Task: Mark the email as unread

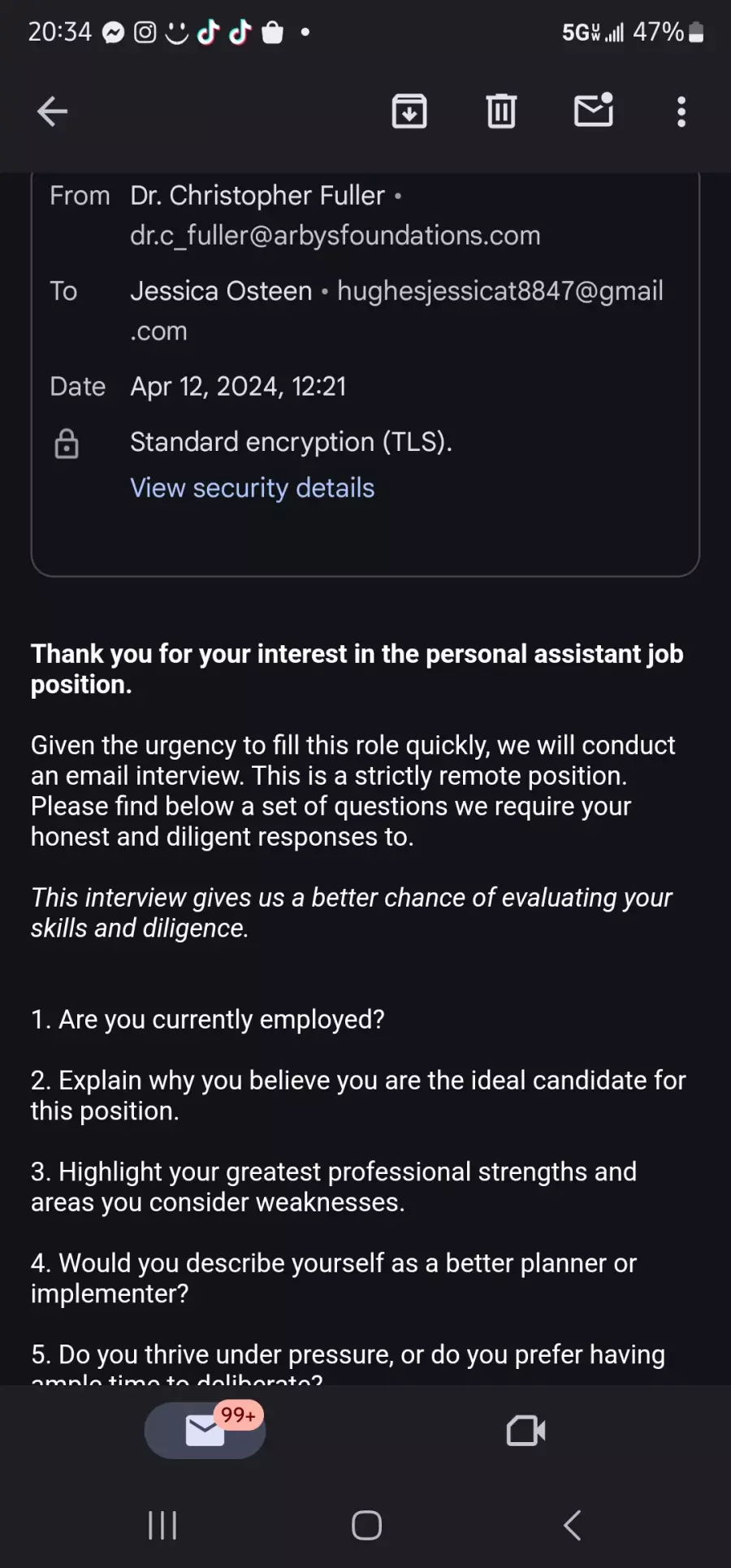Action: click(x=594, y=110)
